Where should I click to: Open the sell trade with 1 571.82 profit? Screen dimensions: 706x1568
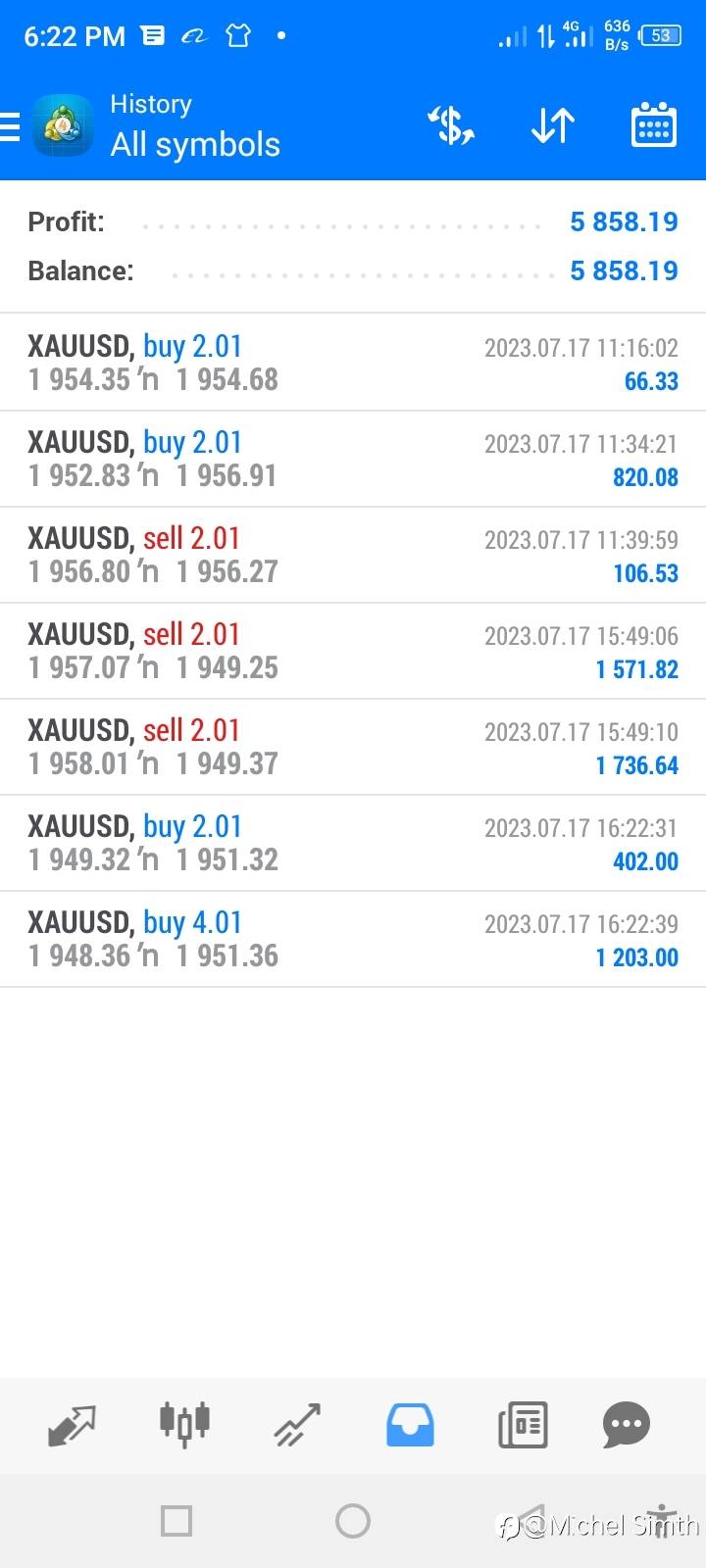point(353,651)
